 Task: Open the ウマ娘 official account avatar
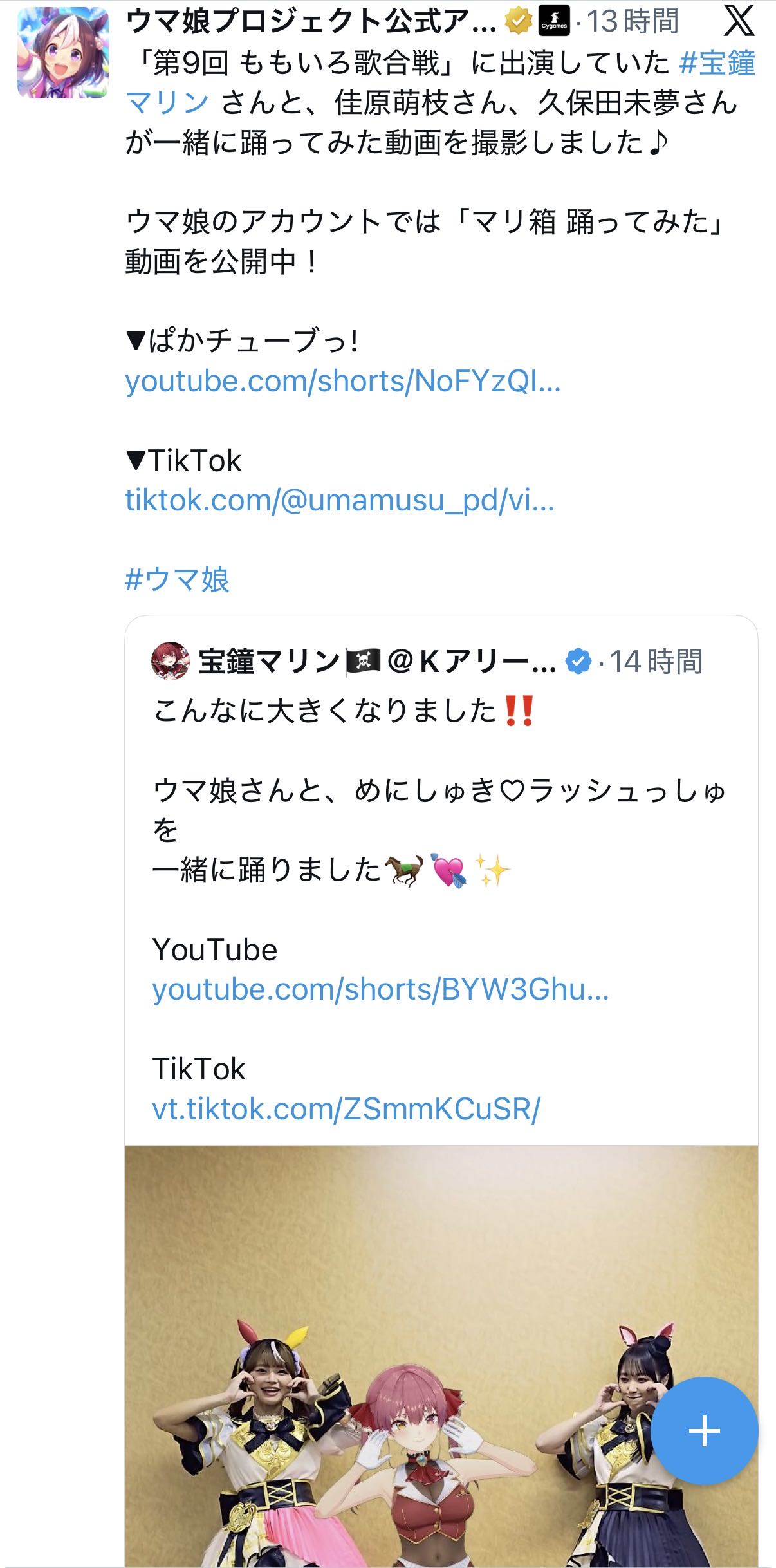point(62,53)
